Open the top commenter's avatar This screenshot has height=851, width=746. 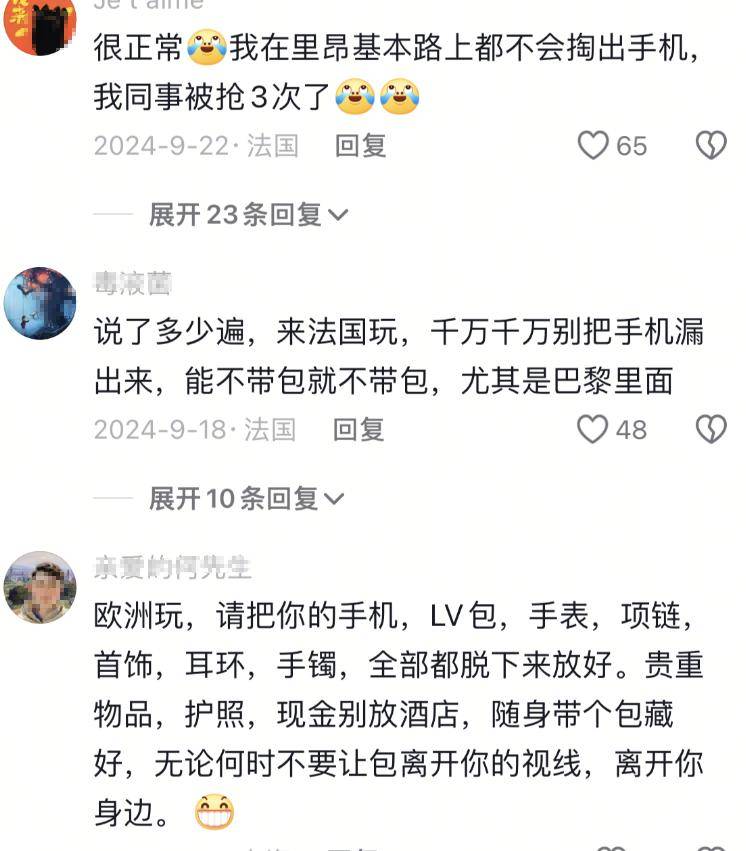pyautogui.click(x=40, y=22)
